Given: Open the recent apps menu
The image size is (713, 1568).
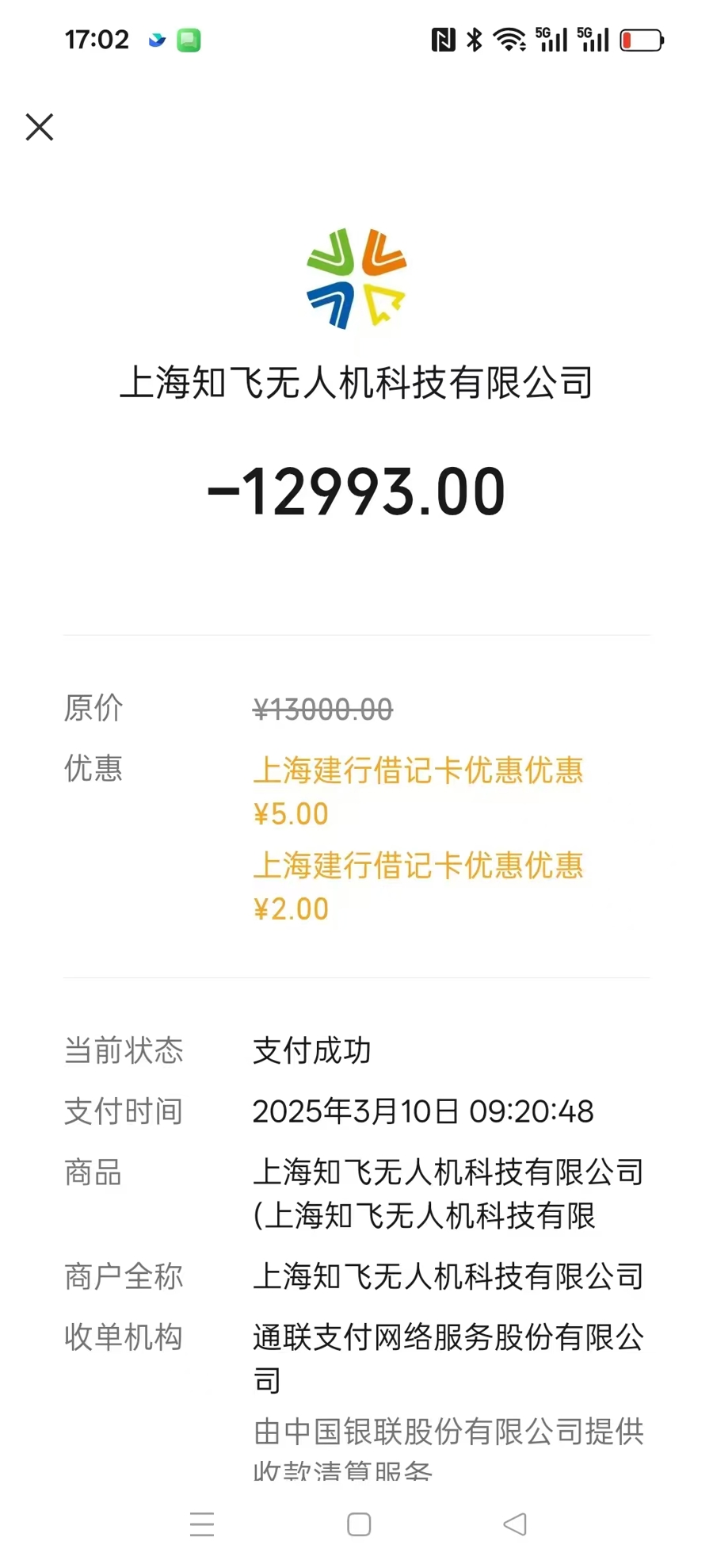Looking at the screenshot, I should point(202,1524).
